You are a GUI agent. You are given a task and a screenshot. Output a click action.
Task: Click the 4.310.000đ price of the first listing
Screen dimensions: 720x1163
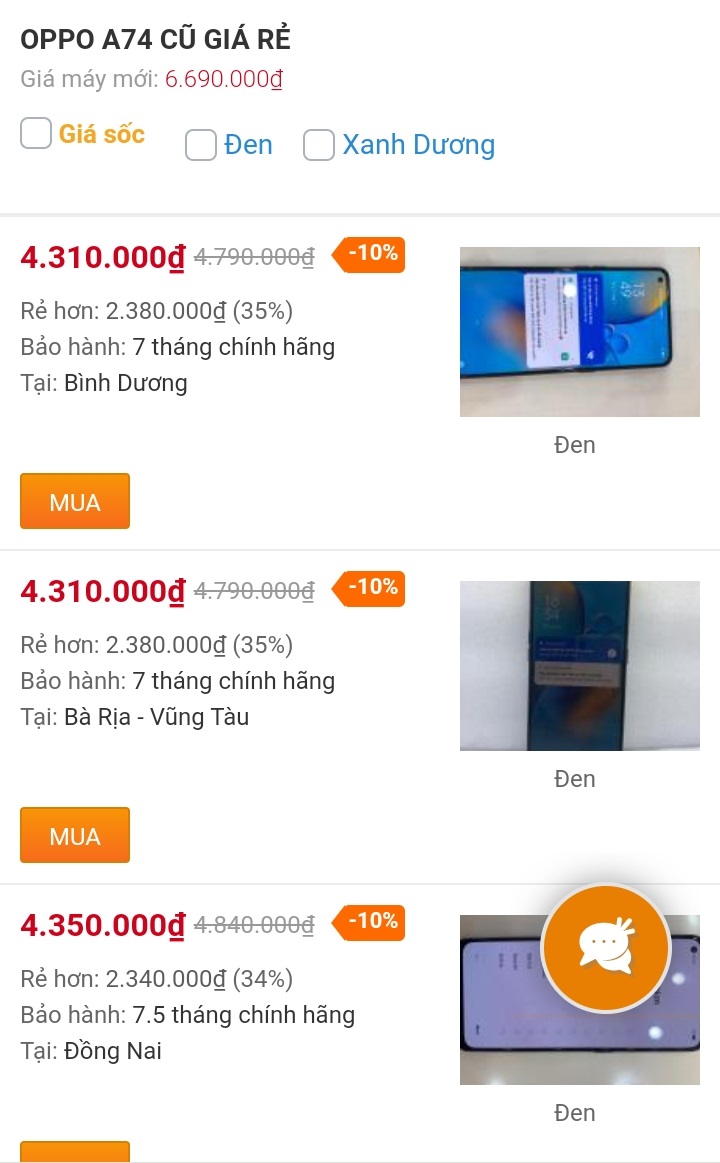(x=100, y=257)
